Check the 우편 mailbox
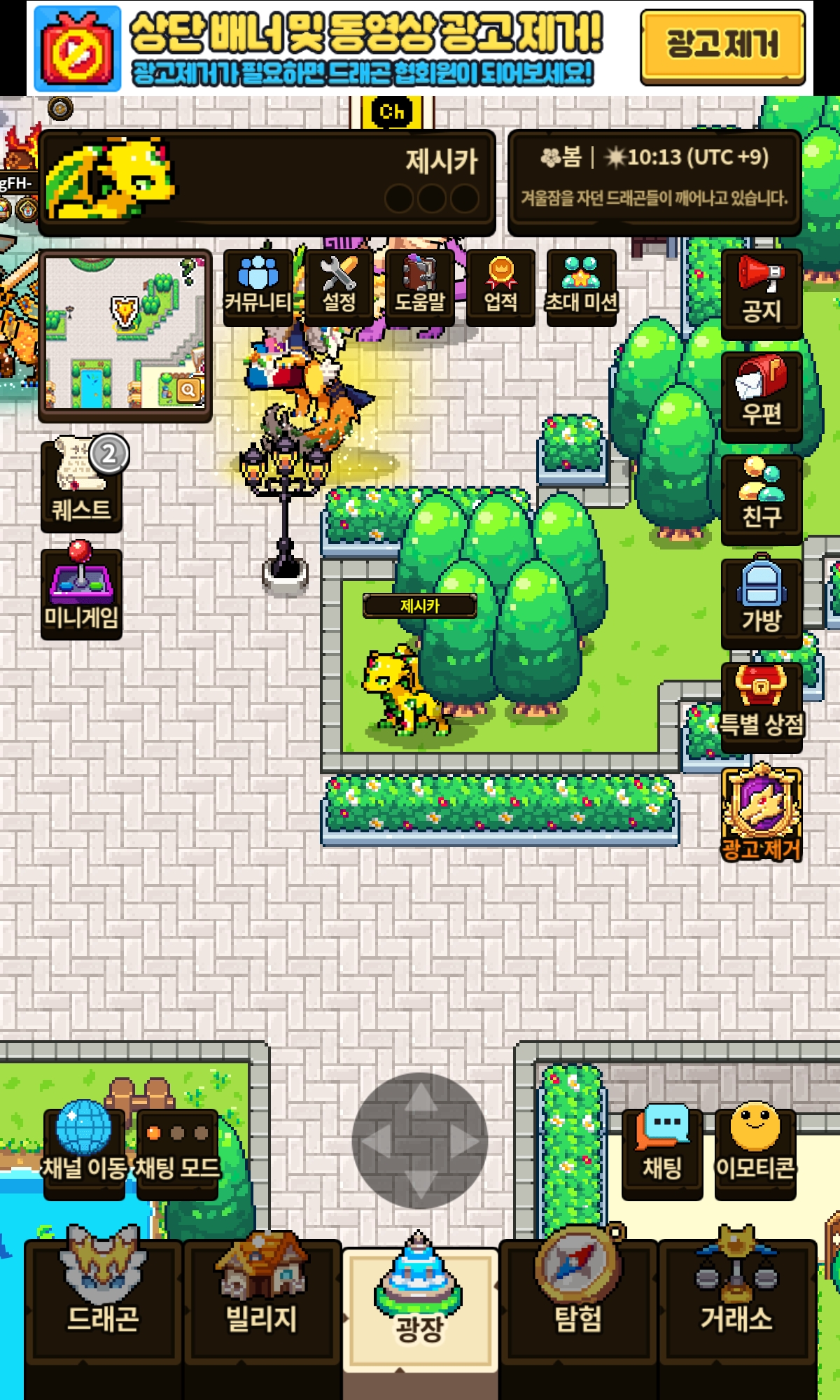The width and height of the screenshot is (840, 1400). 762,397
